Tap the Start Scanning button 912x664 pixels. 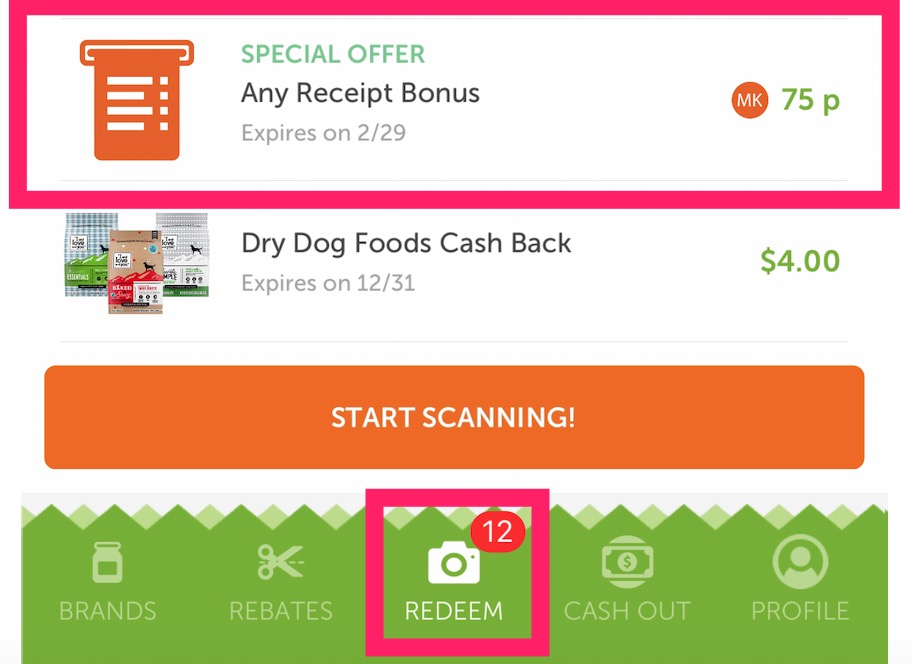tap(454, 417)
